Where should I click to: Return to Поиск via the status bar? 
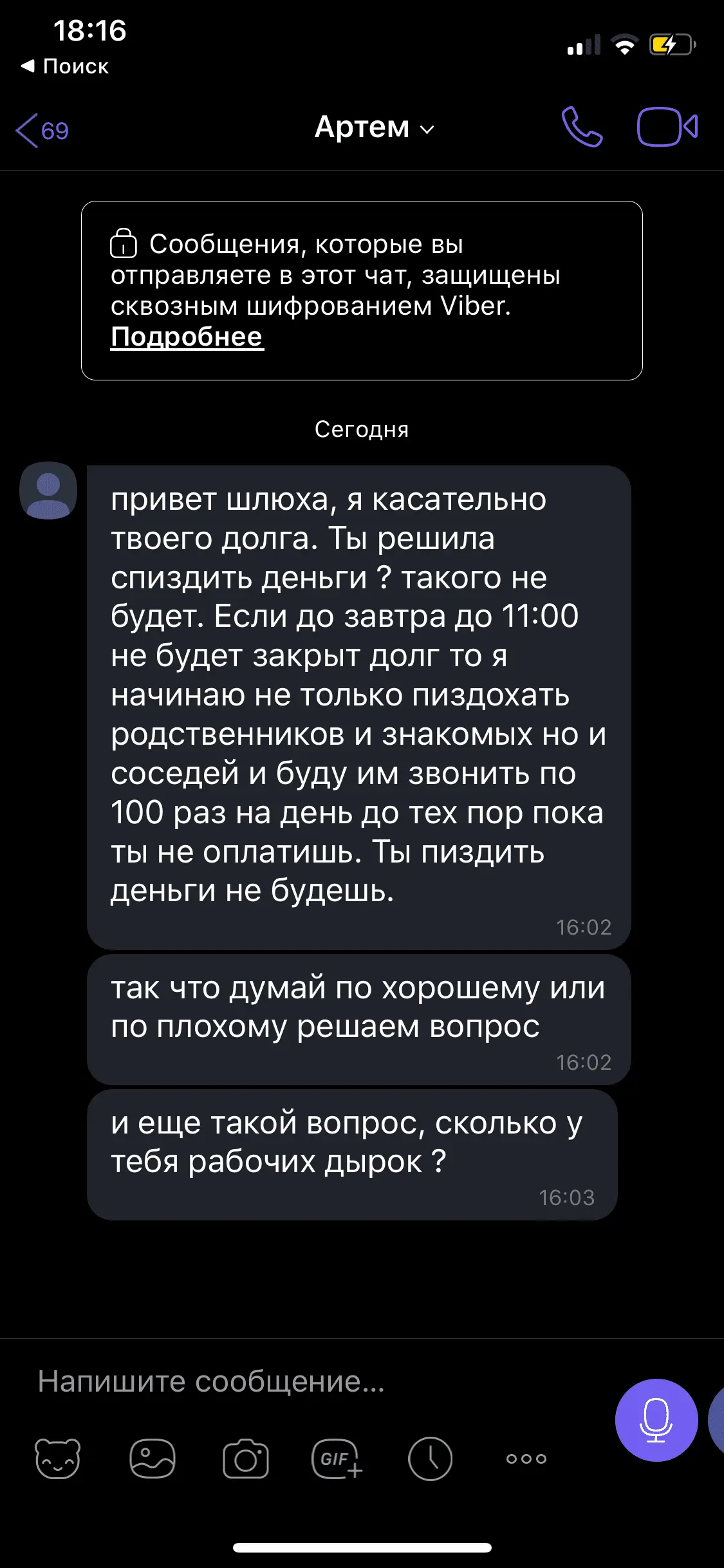(x=64, y=66)
